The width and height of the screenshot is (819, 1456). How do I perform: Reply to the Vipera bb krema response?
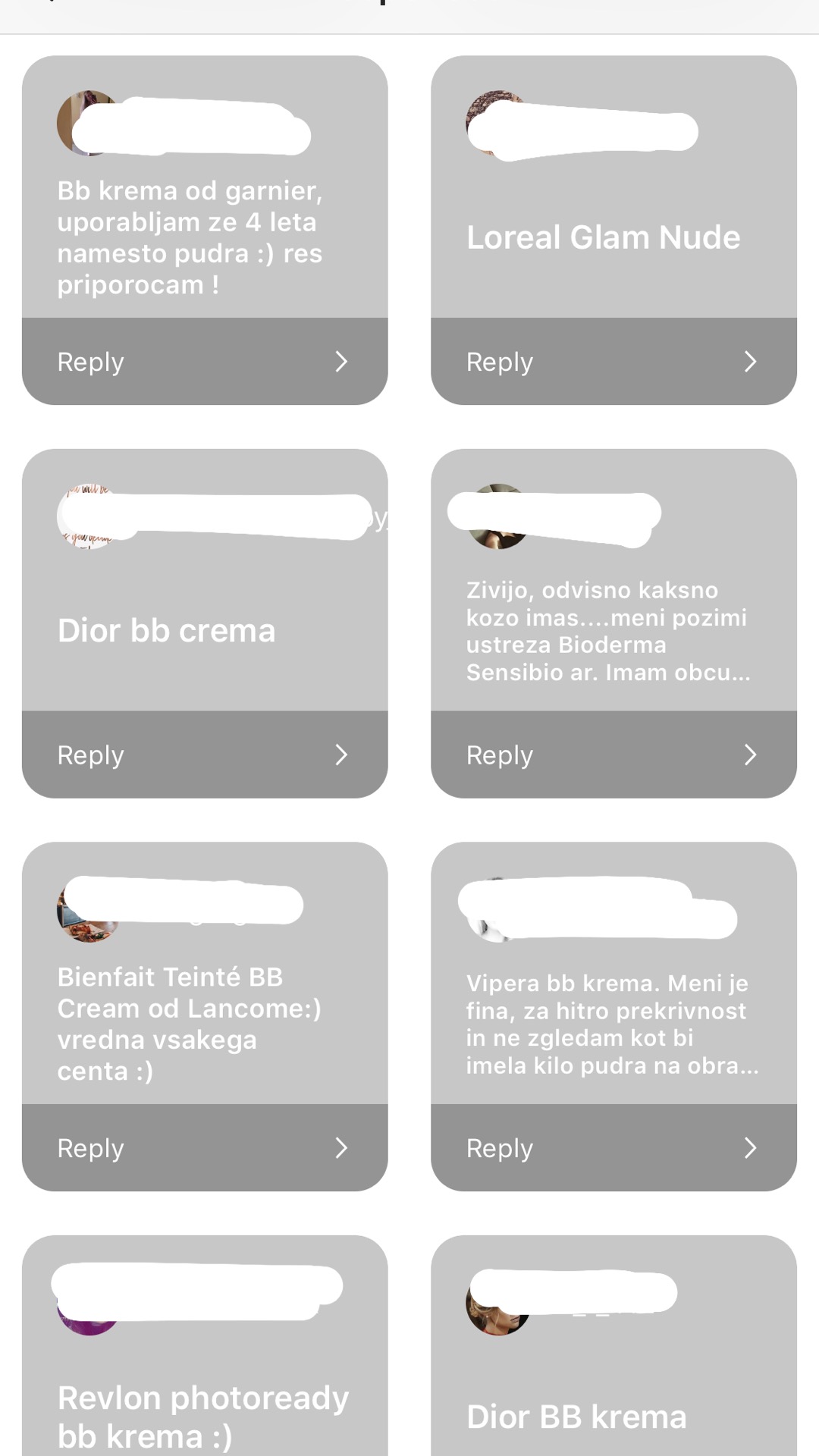[613, 1148]
